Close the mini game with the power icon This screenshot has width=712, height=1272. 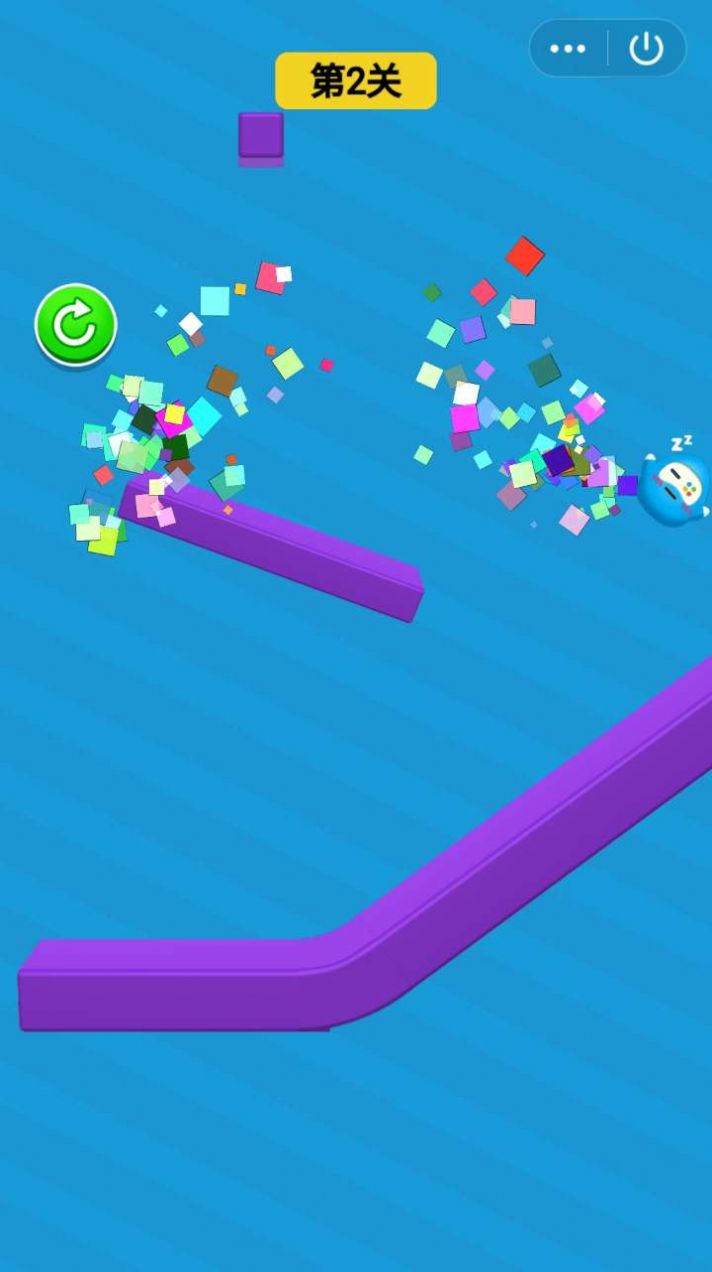tap(646, 48)
